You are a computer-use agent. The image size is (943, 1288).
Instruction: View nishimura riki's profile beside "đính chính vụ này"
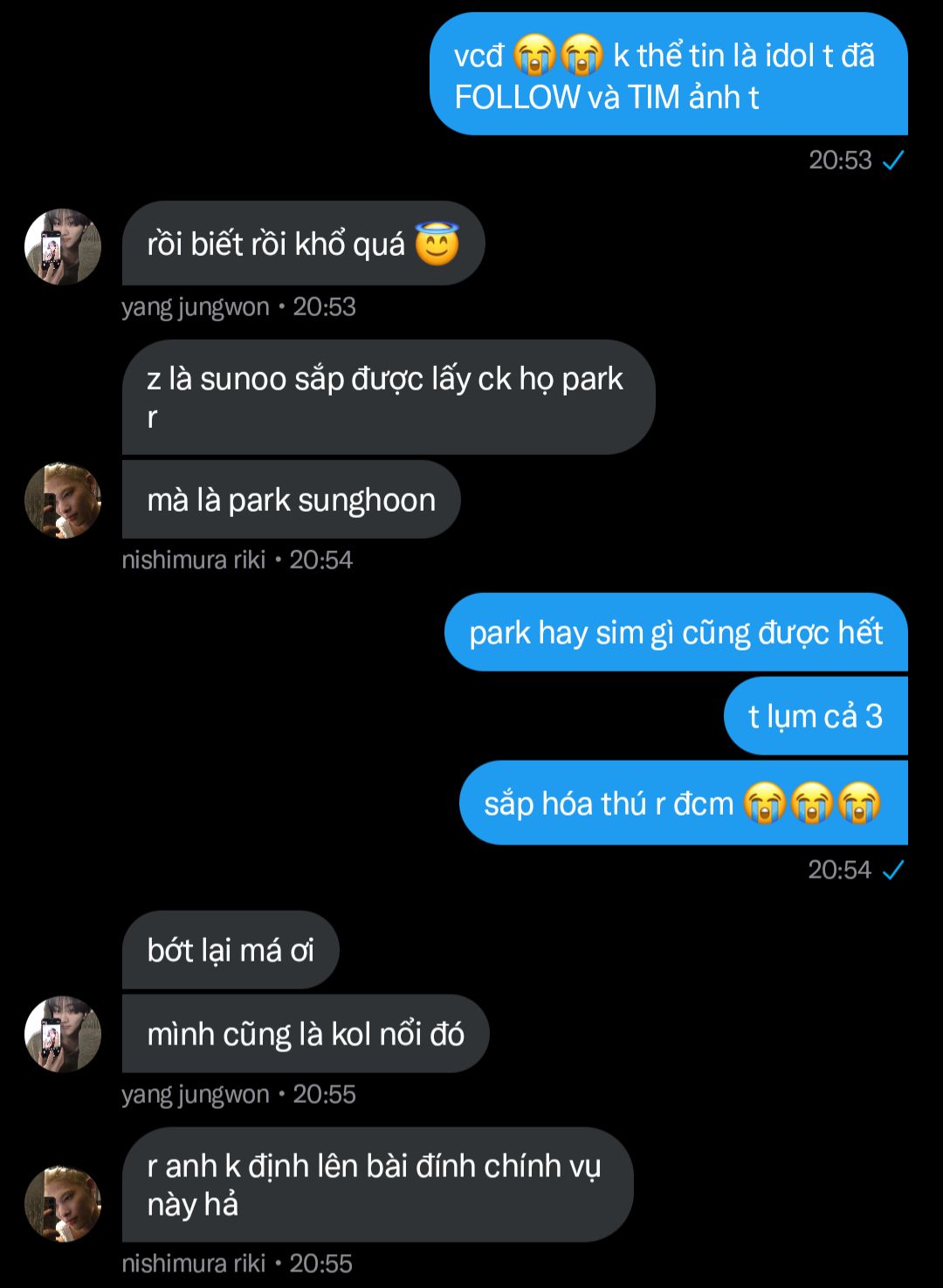coord(63,1203)
